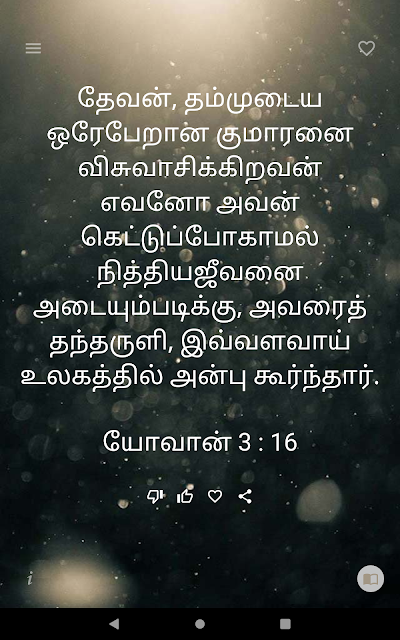400x640 pixels.
Task: Favorite verse with heart below reference
Action: pyautogui.click(x=215, y=496)
